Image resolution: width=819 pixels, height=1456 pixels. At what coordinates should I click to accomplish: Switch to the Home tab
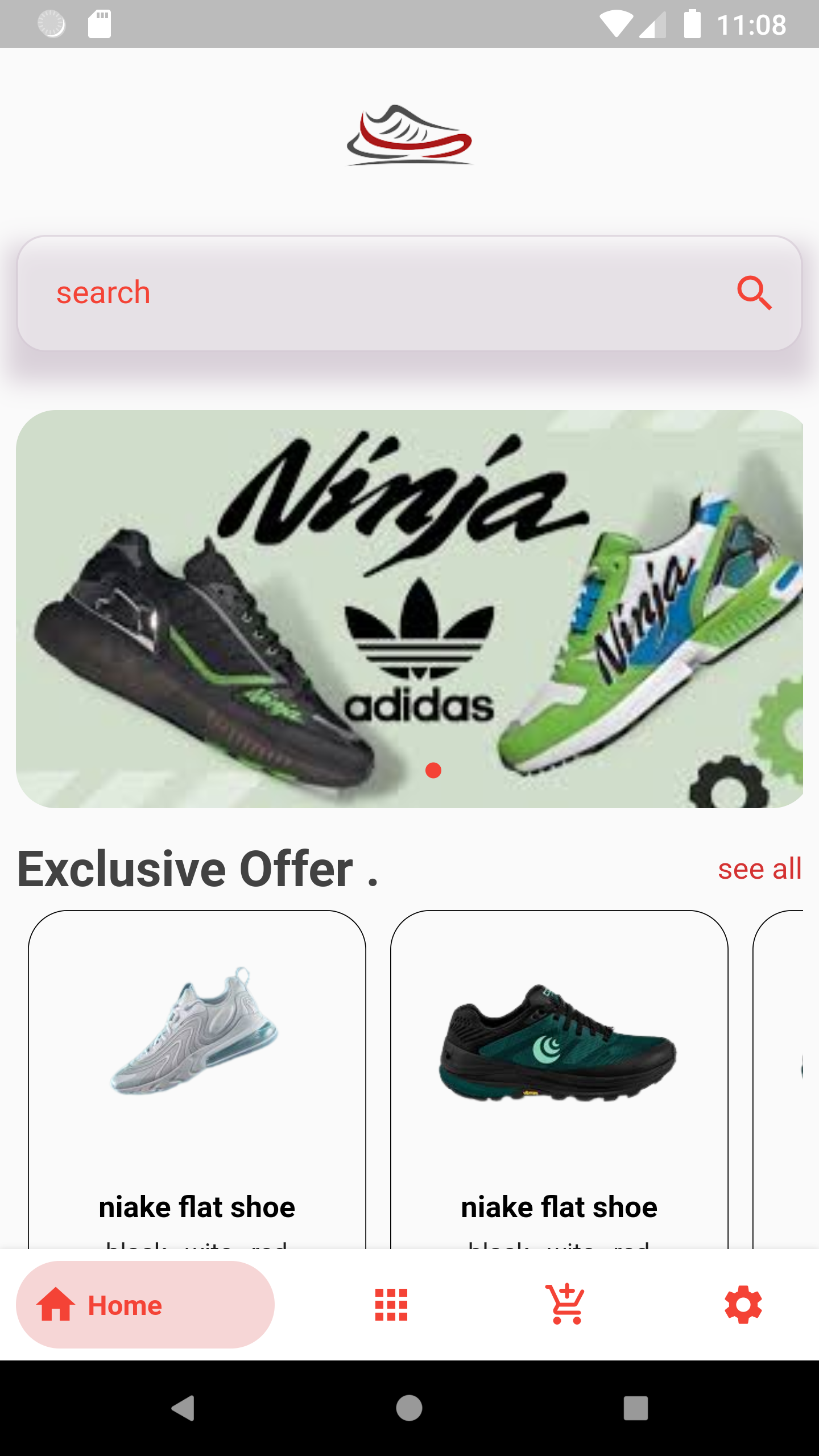click(x=146, y=1305)
